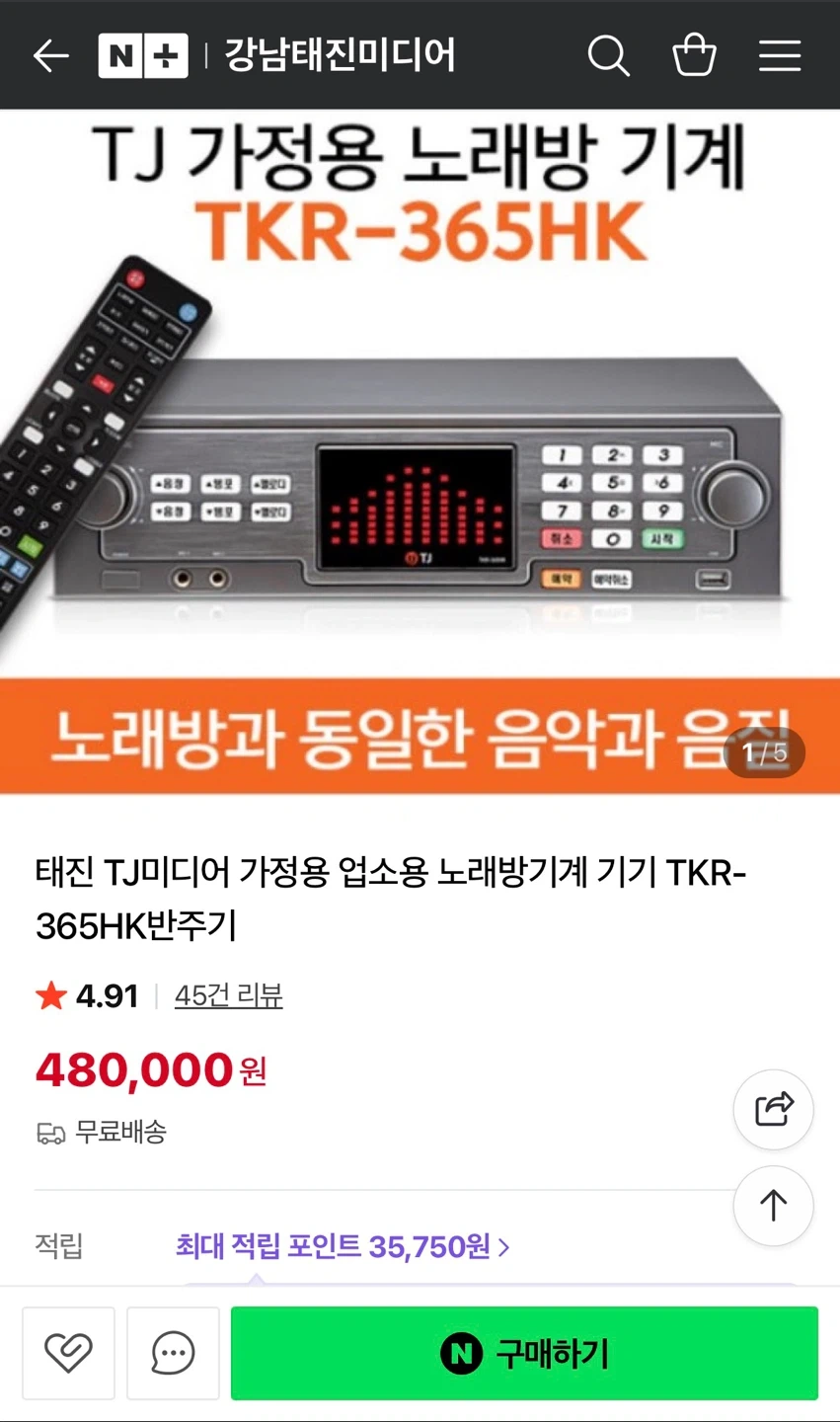Image resolution: width=840 pixels, height=1422 pixels.
Task: Open the hamburger menu
Action: tap(780, 56)
